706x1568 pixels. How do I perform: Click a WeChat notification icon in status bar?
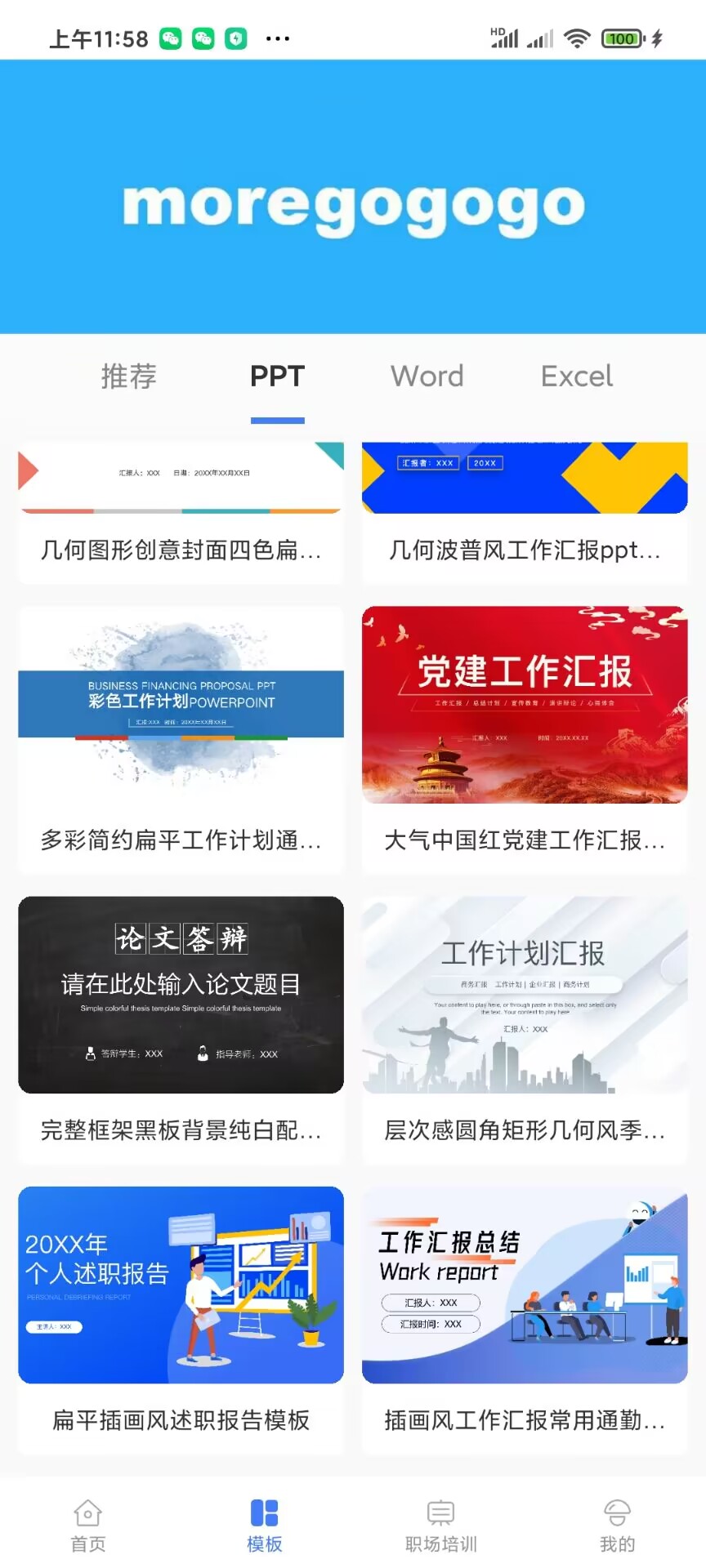point(172,38)
